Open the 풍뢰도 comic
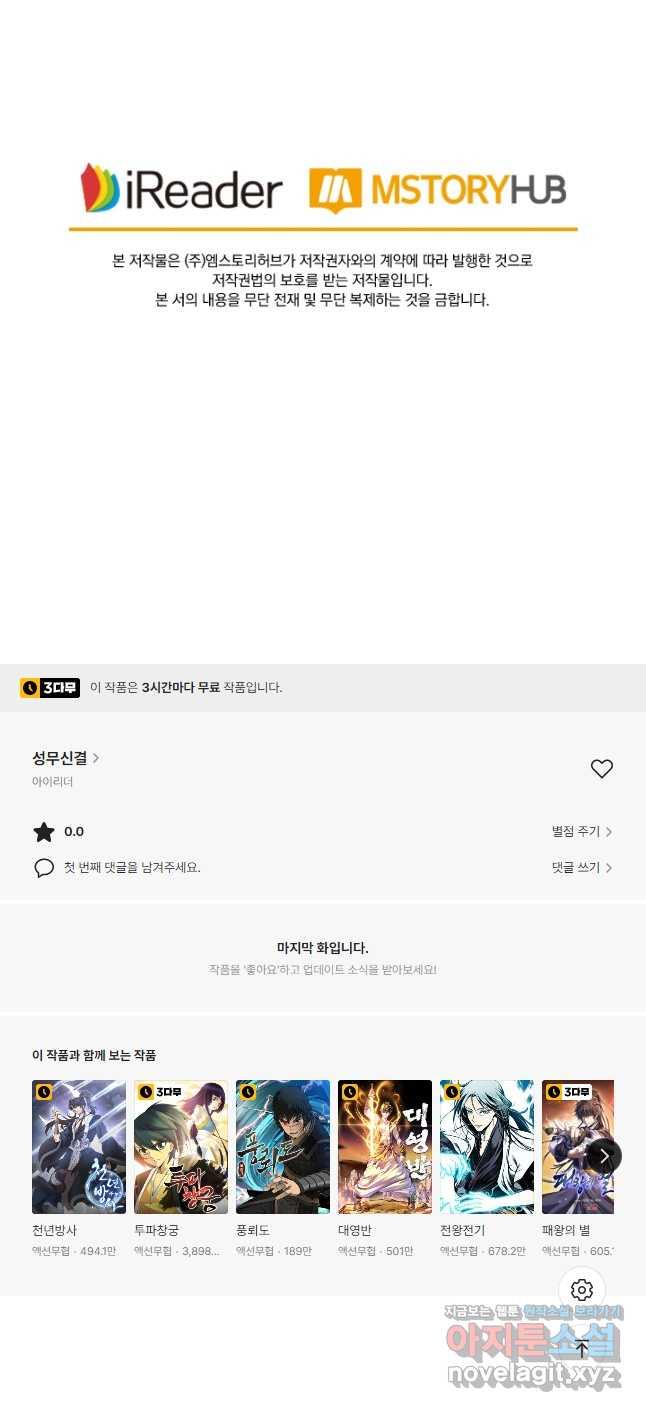646x1412 pixels. pos(283,1147)
